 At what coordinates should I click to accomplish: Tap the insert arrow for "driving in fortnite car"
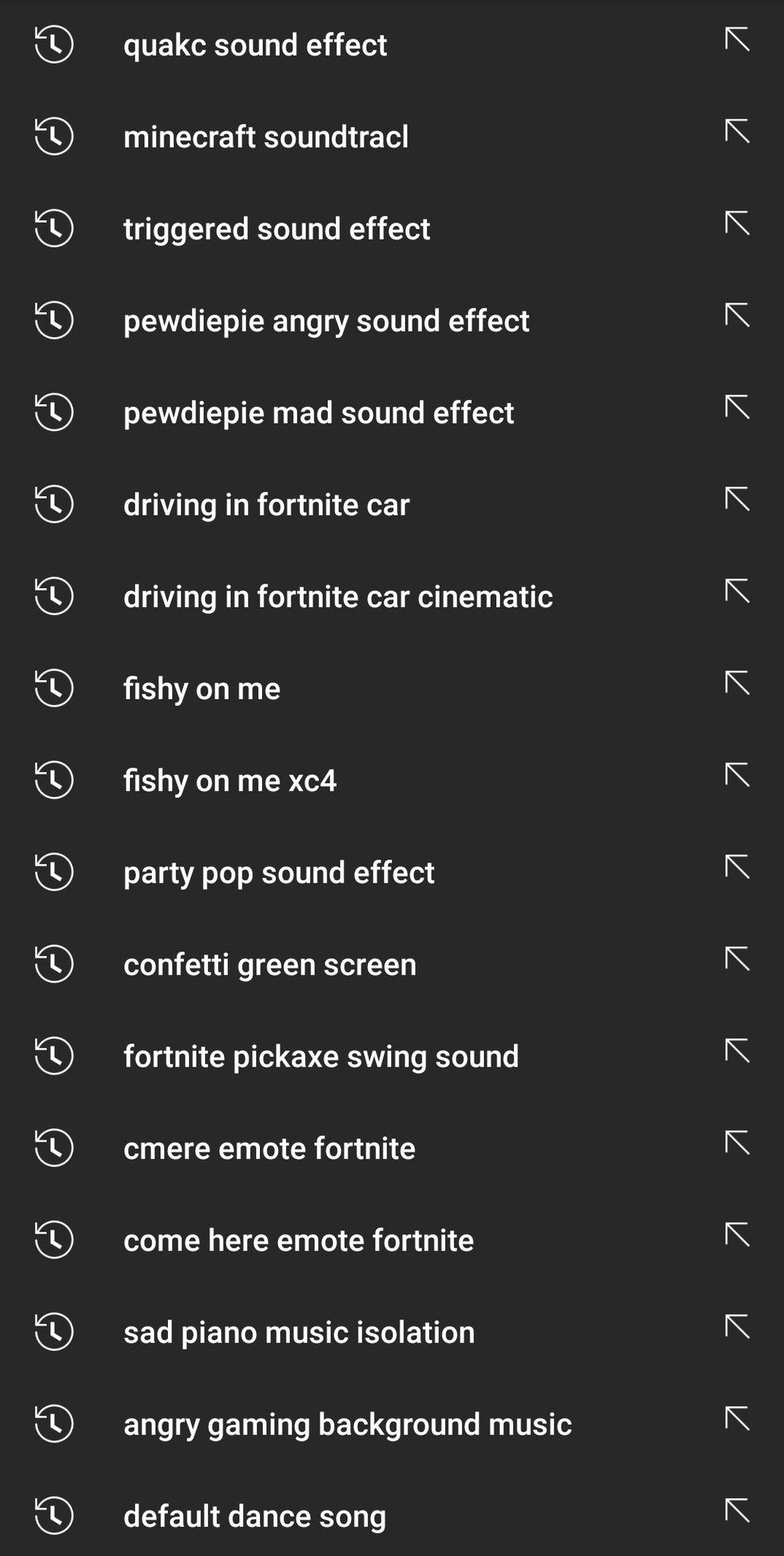[x=736, y=504]
